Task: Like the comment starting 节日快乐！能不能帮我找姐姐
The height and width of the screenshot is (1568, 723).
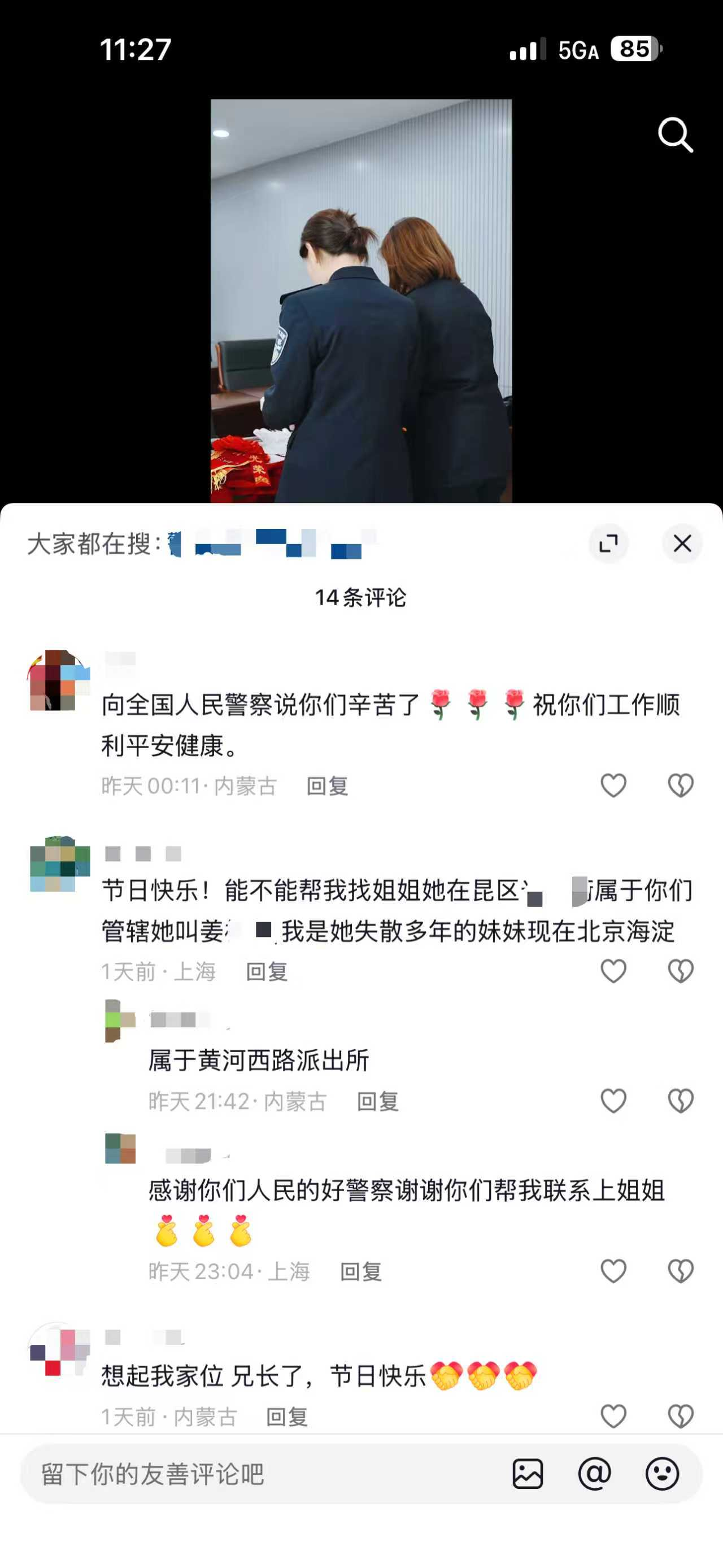Action: (x=613, y=971)
